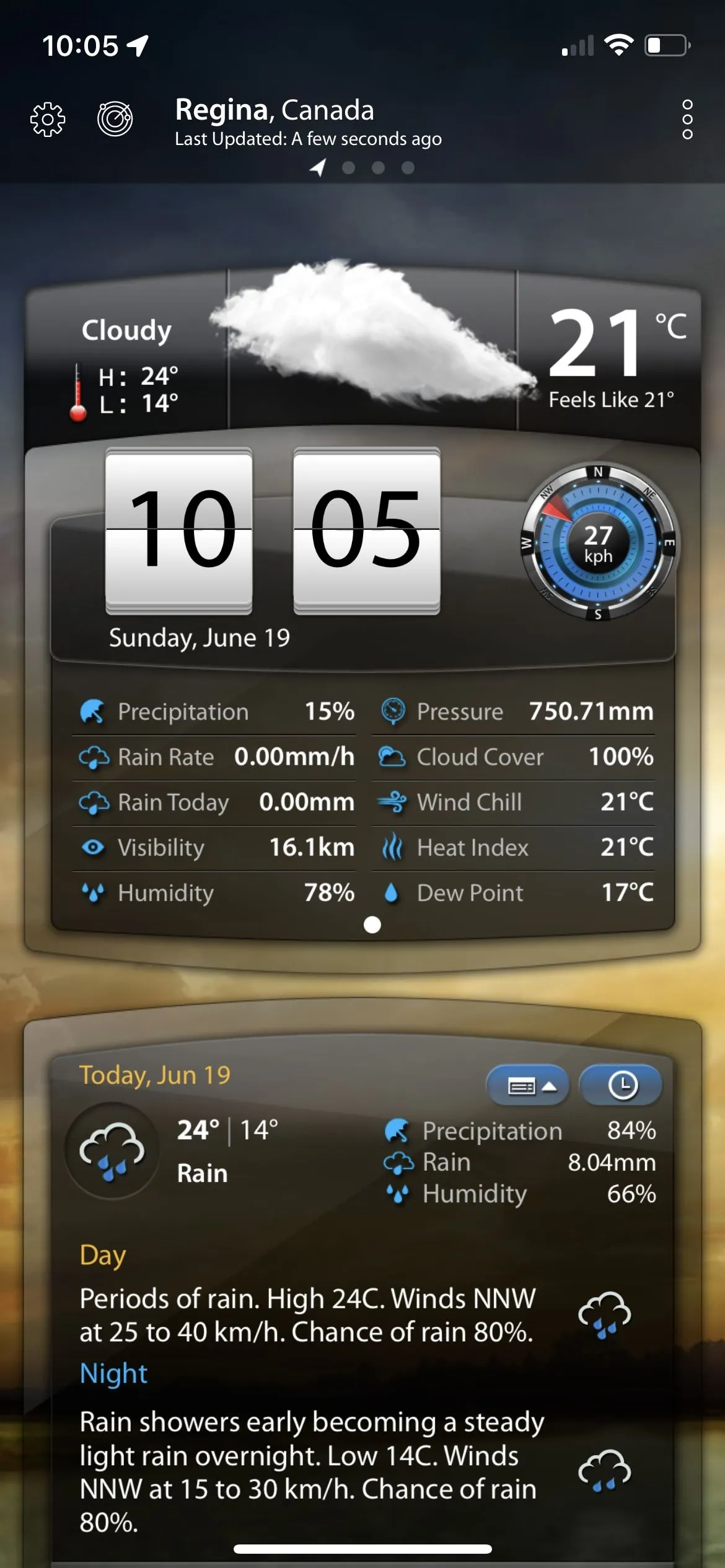Open the settings gear
The width and height of the screenshot is (725, 1568).
pyautogui.click(x=48, y=119)
